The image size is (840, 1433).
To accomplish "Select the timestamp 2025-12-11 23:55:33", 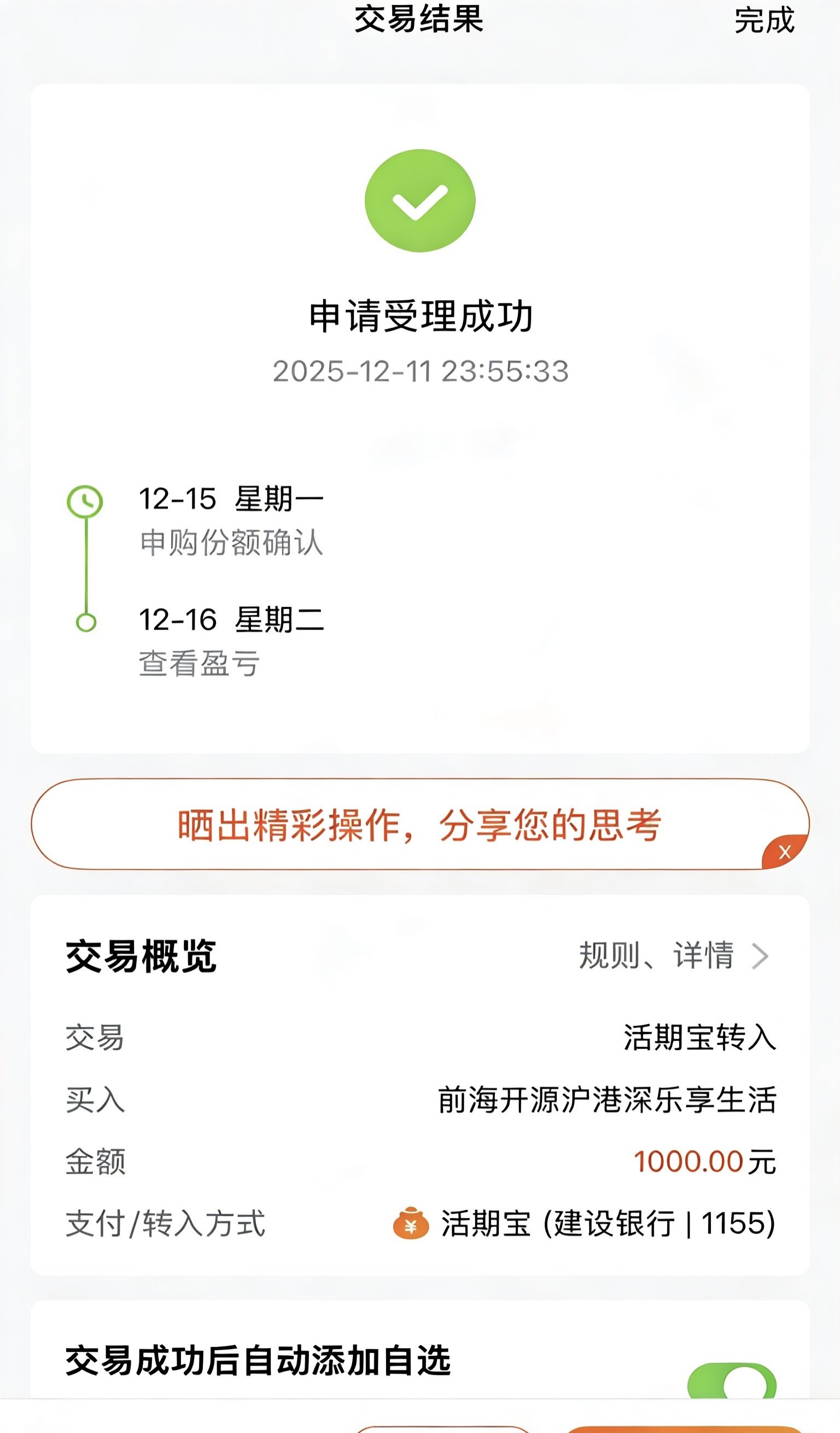I will click(x=421, y=370).
